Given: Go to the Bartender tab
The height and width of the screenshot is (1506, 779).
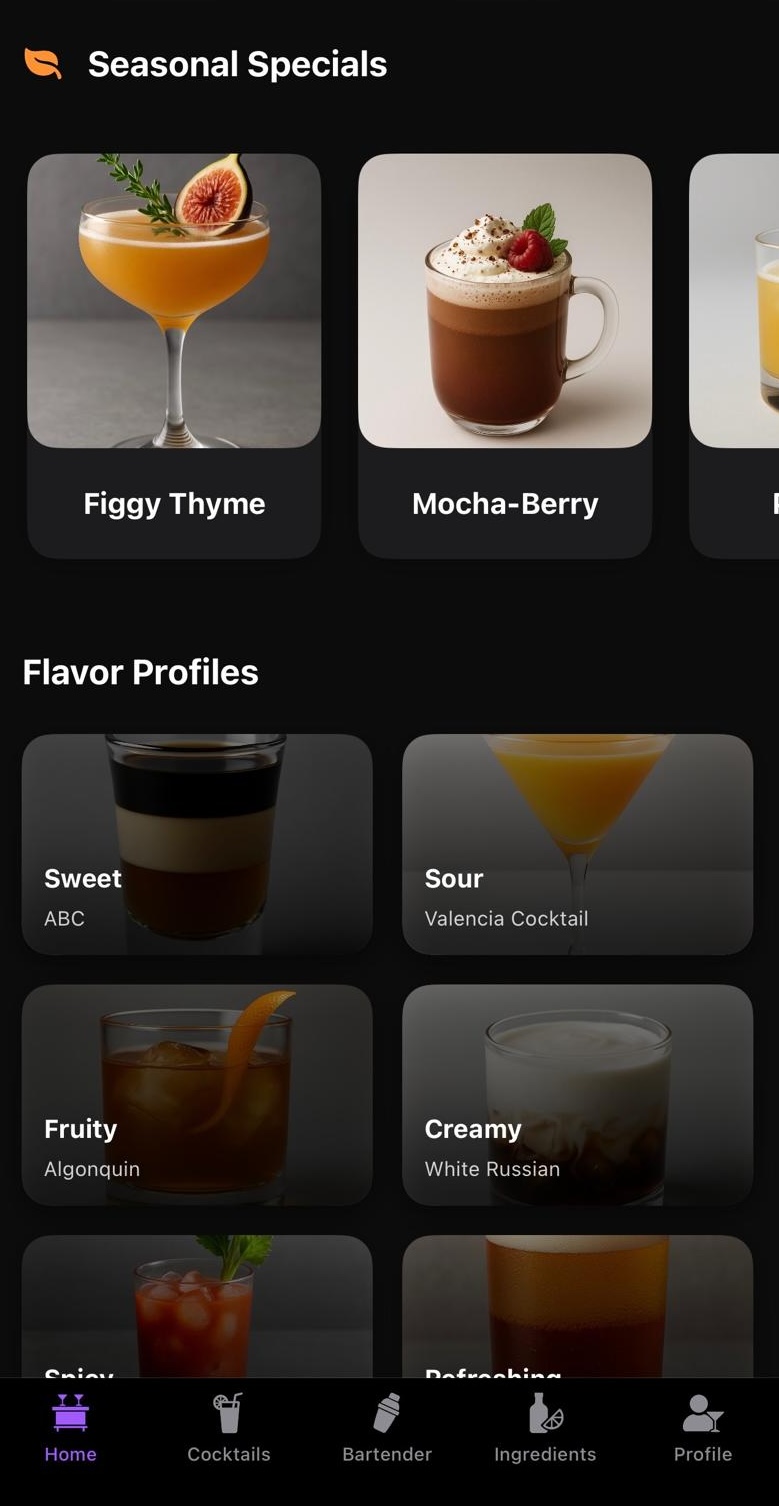Looking at the screenshot, I should (387, 1429).
